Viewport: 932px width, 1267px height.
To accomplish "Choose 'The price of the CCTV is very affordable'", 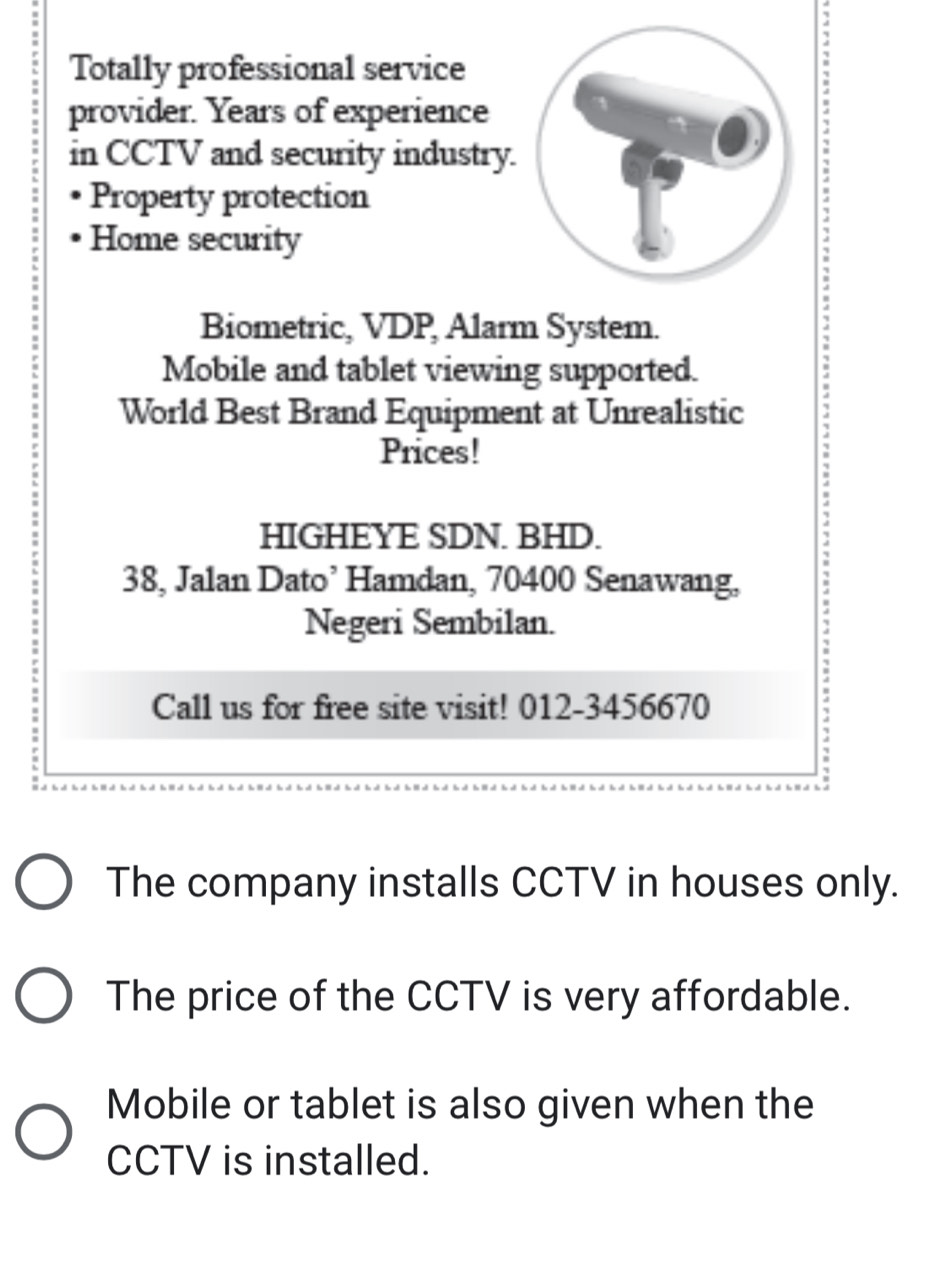I will (44, 996).
